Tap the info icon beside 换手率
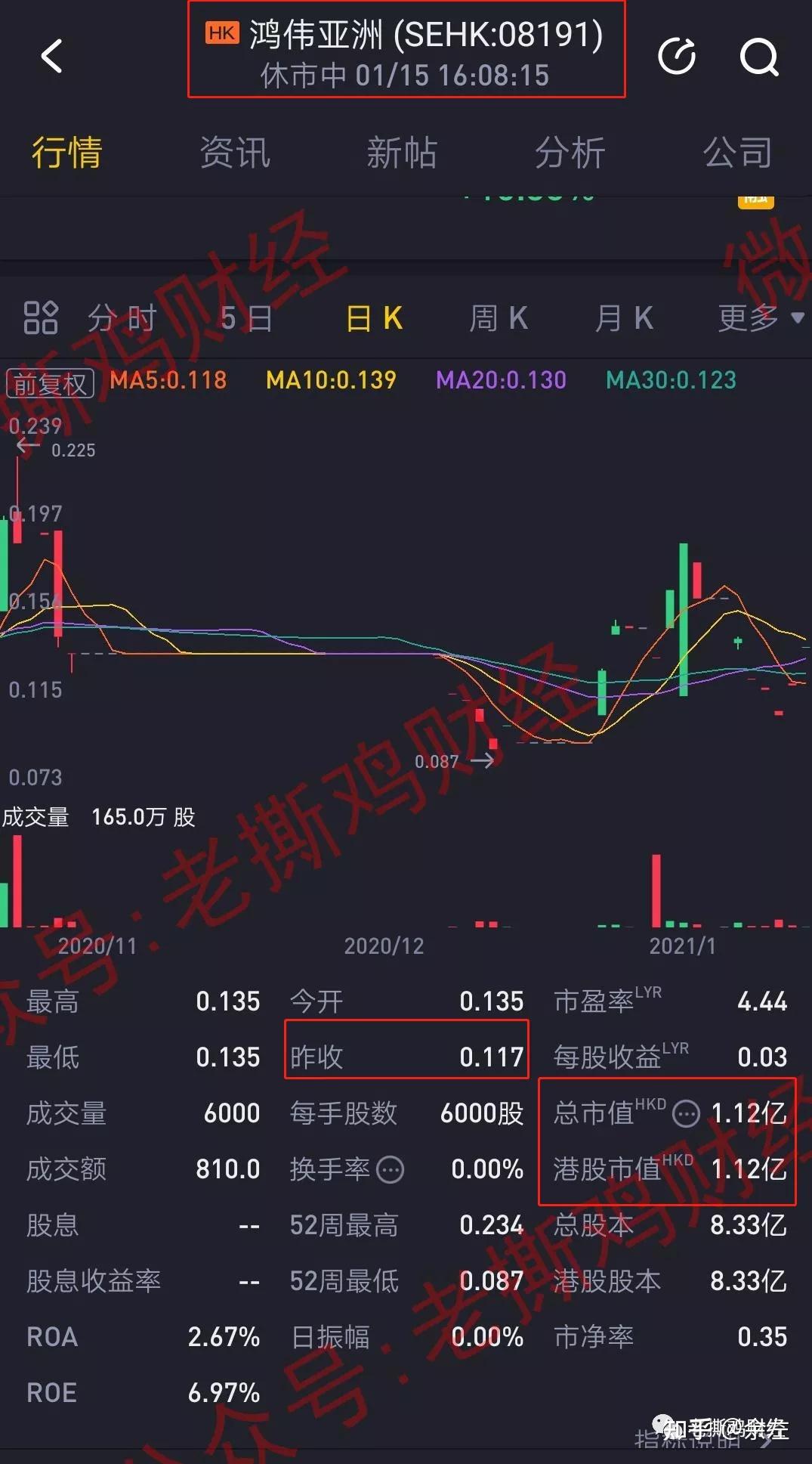The image size is (812, 1464). [x=391, y=1170]
